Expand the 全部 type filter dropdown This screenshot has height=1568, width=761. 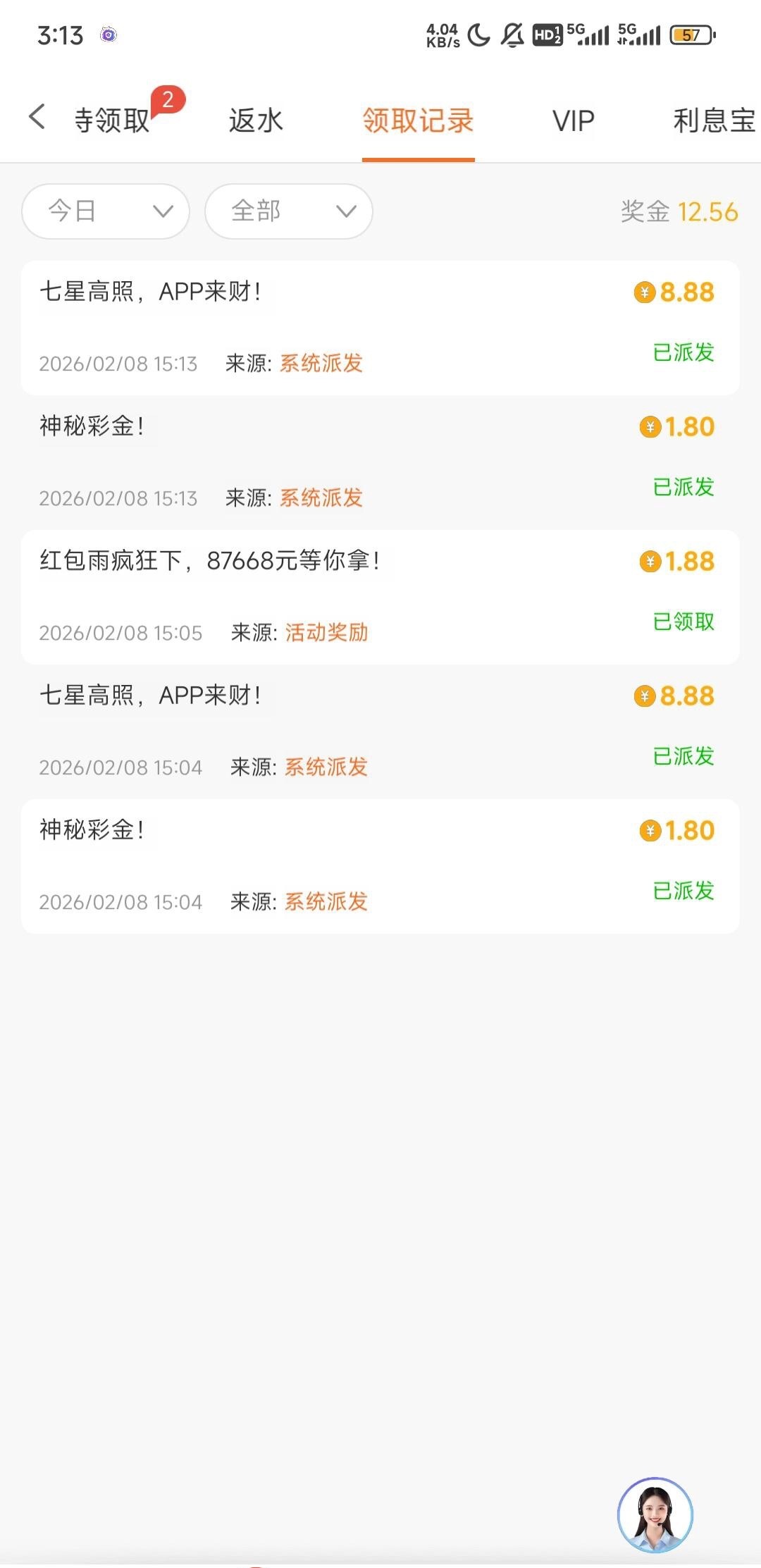click(x=289, y=211)
